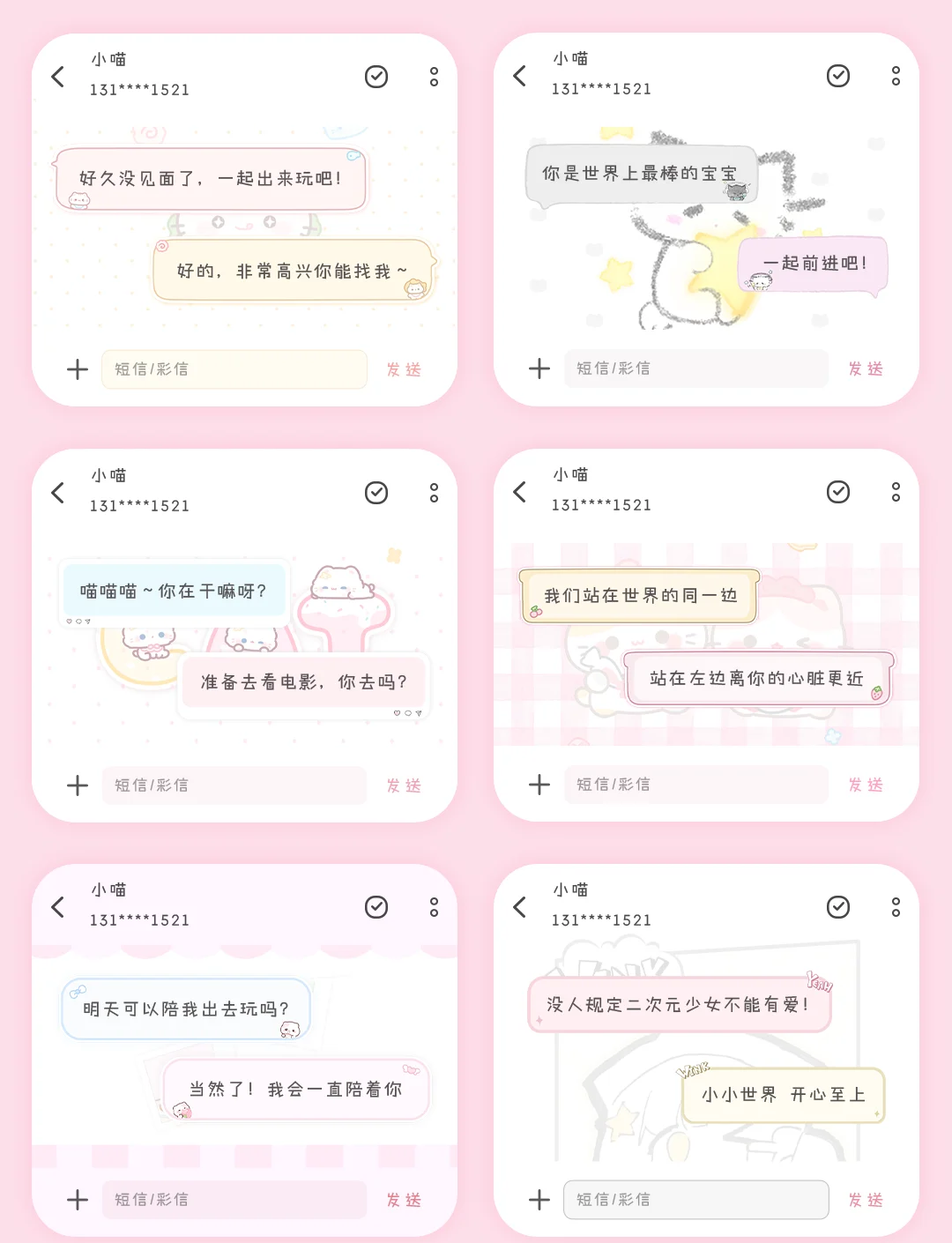
Task: Tap the back arrow in the 明天可以陪我出去玩吗 chat
Action: (x=57, y=907)
